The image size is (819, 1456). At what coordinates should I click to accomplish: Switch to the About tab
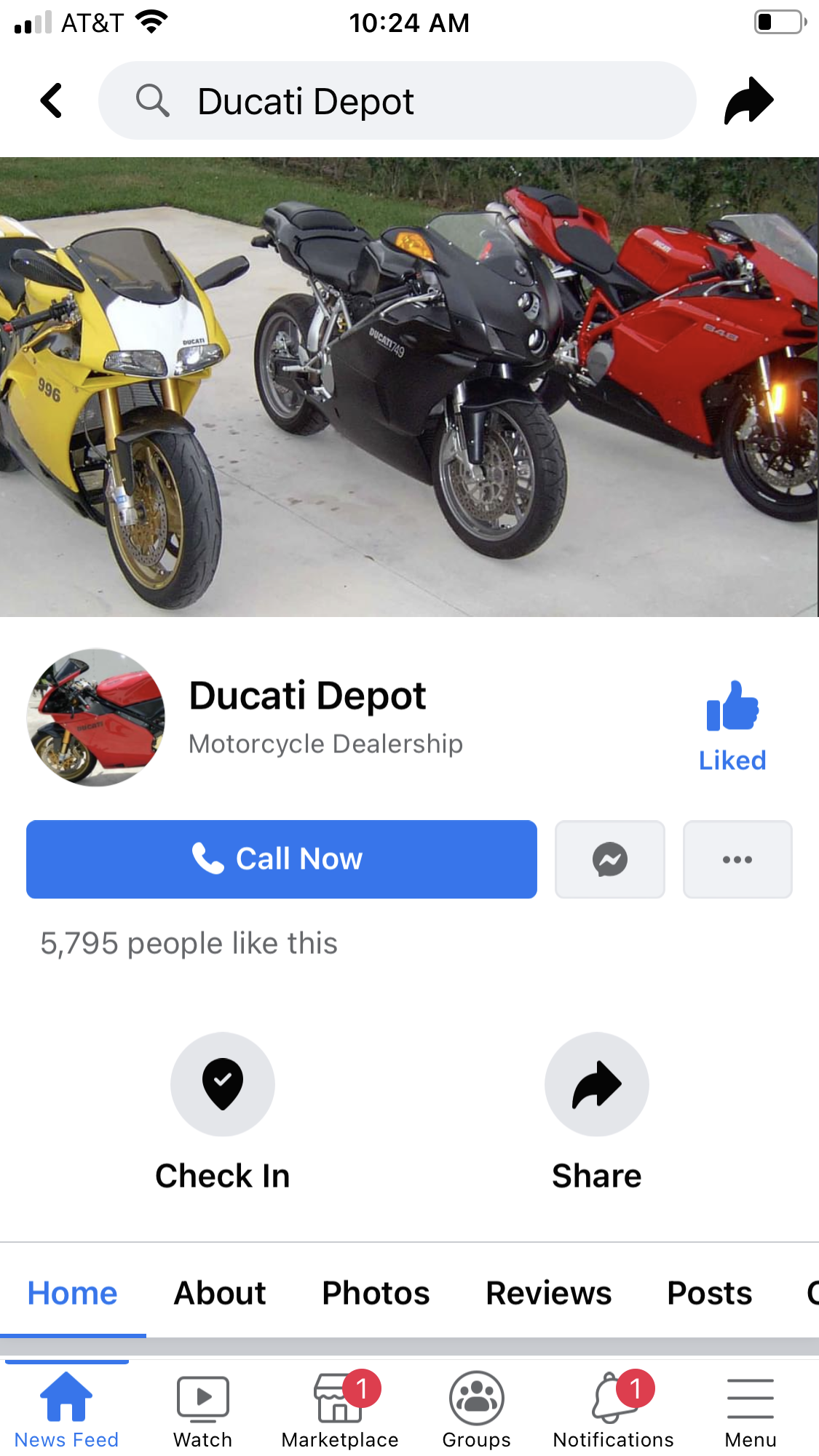pyautogui.click(x=220, y=1293)
